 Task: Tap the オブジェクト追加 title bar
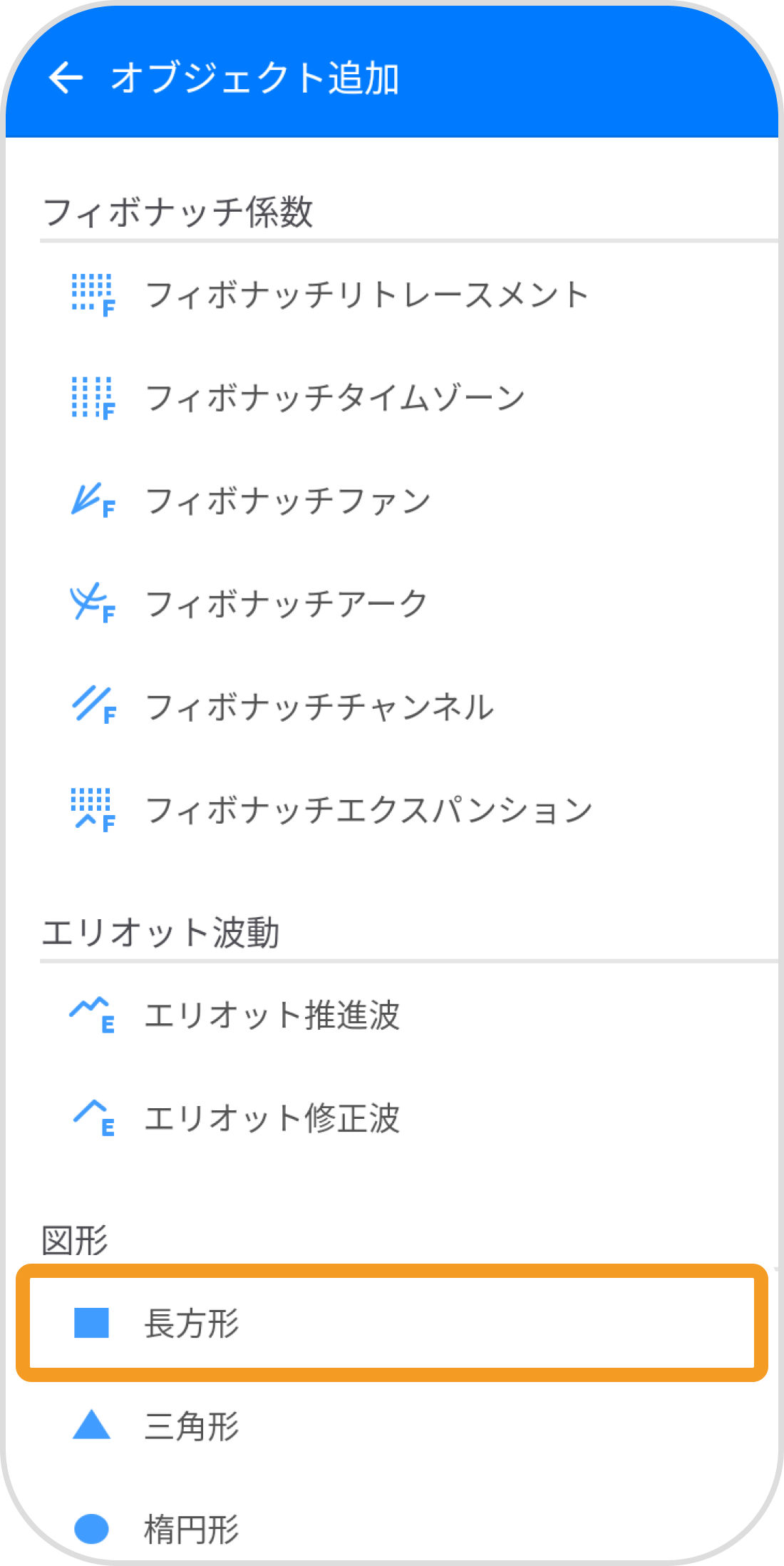coord(257,78)
